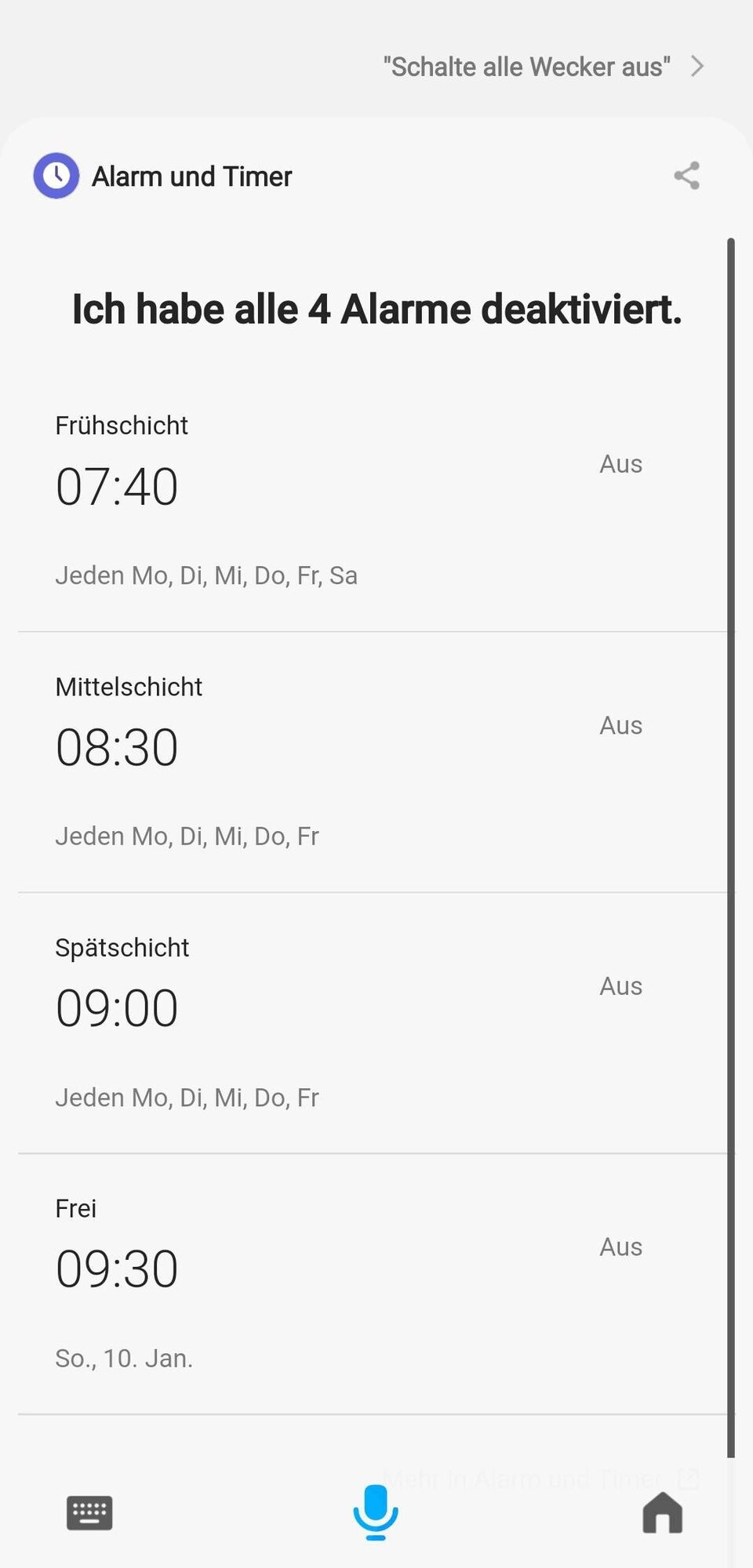753x1568 pixels.
Task: Activate the microphone for voice input
Action: (x=376, y=1512)
